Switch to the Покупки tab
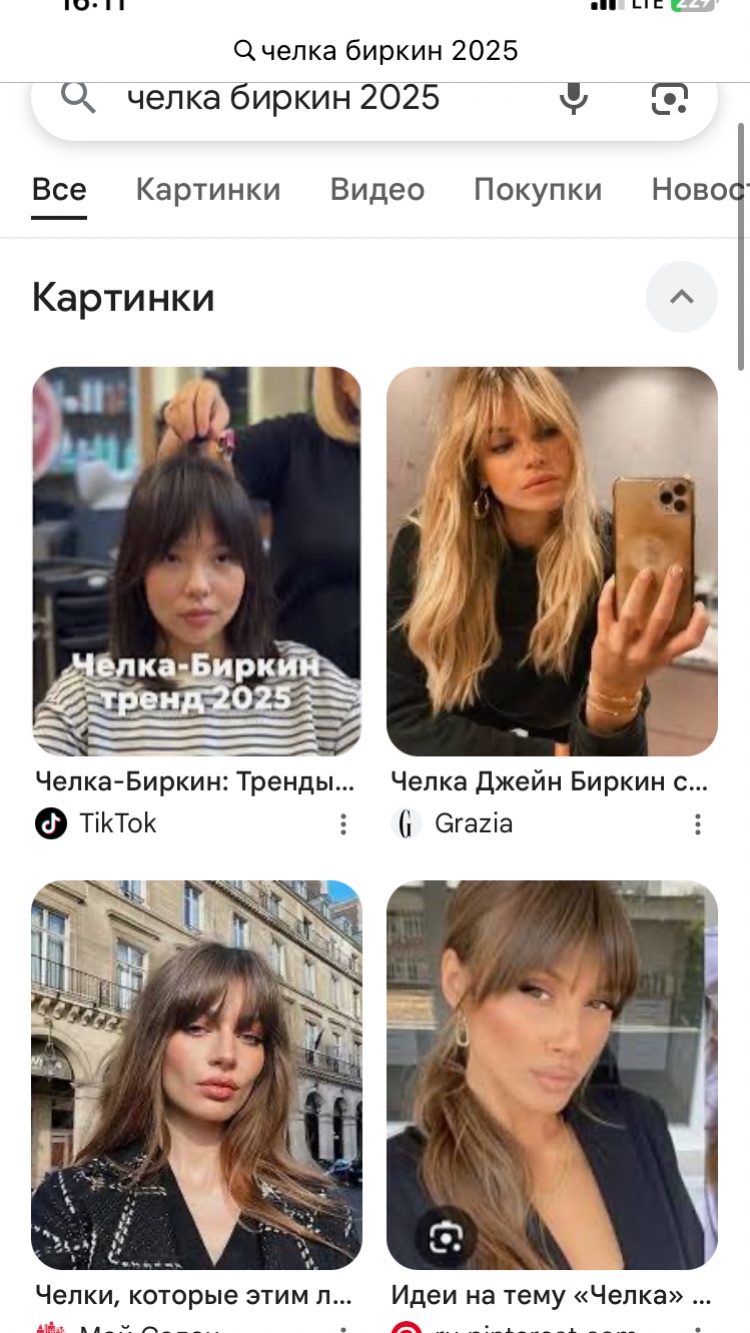This screenshot has width=750, height=1333. pos(537,190)
